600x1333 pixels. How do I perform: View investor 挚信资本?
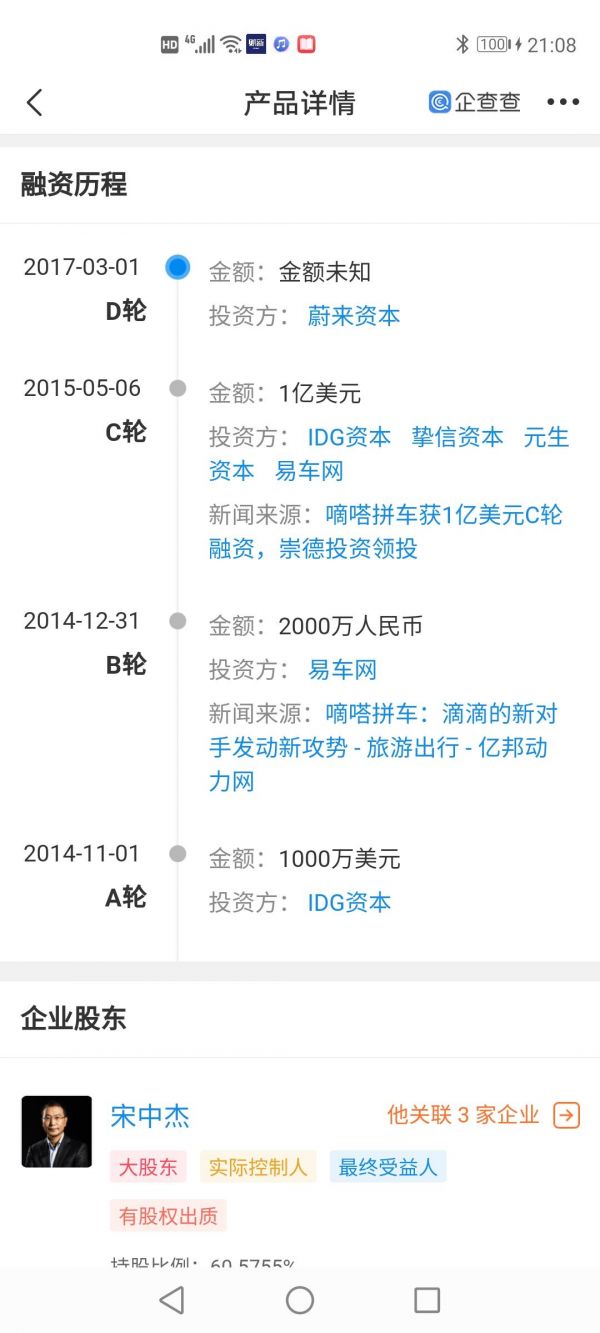(457, 437)
